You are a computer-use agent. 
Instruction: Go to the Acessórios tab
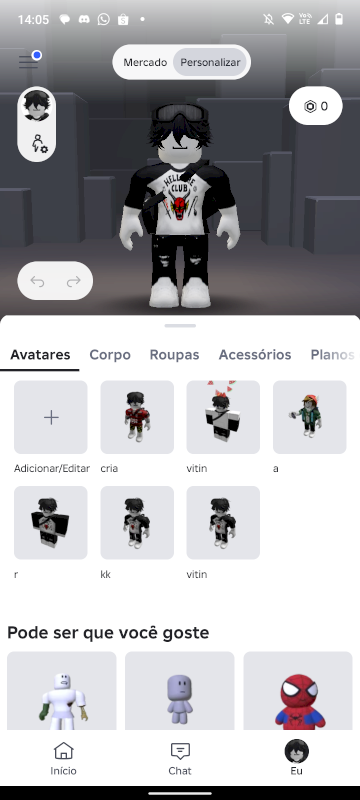(255, 355)
